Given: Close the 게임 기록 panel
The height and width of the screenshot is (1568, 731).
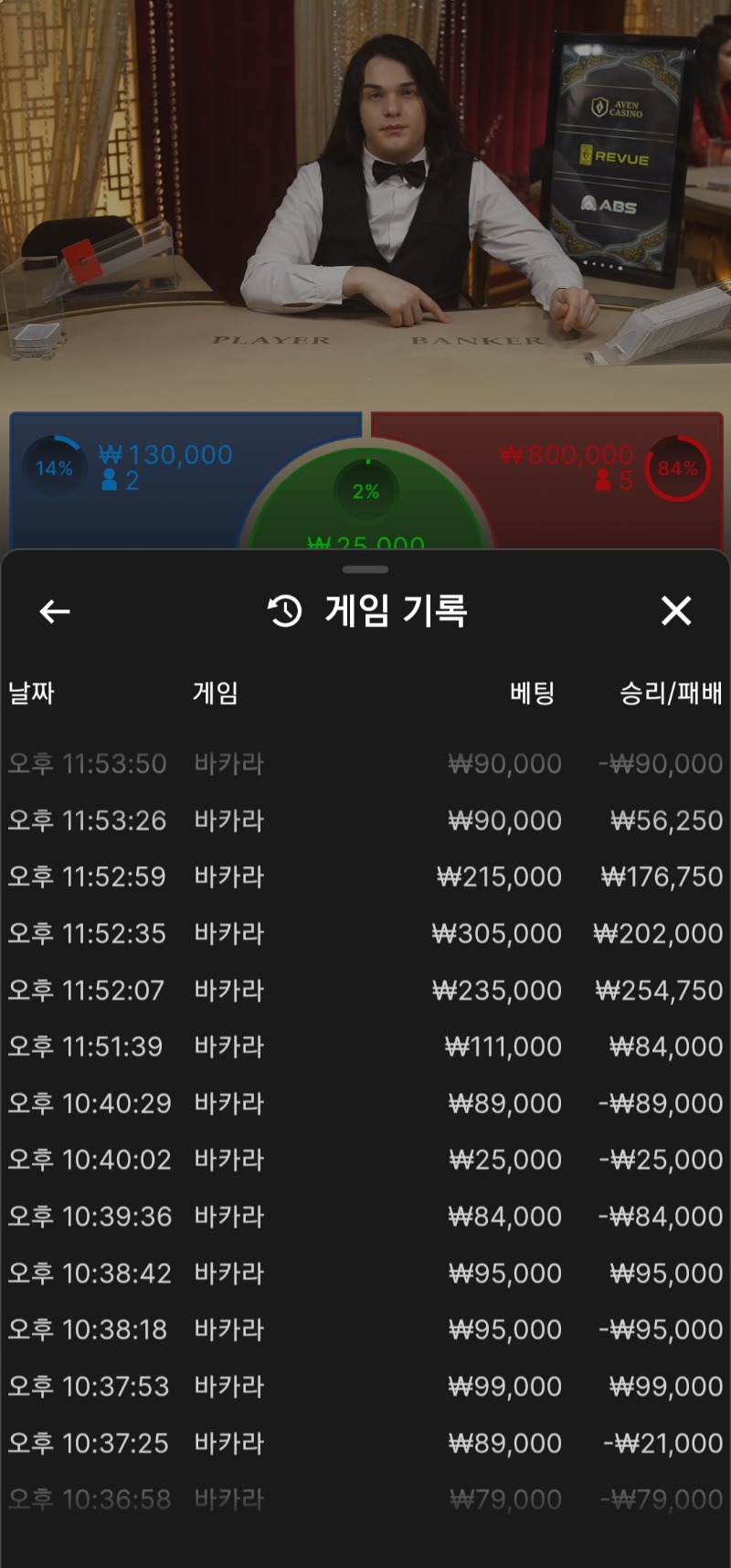Looking at the screenshot, I should tap(676, 610).
